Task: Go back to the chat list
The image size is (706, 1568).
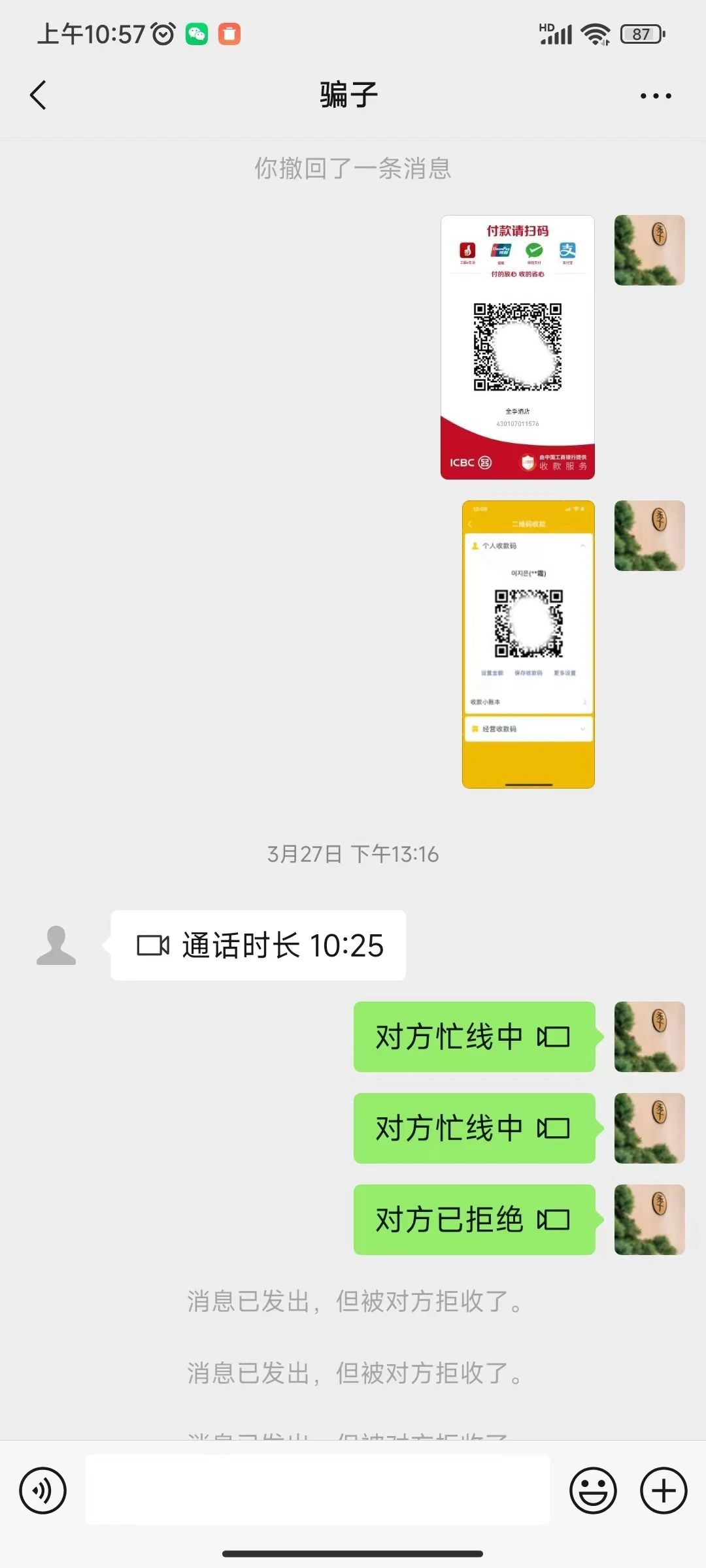Action: coord(38,95)
